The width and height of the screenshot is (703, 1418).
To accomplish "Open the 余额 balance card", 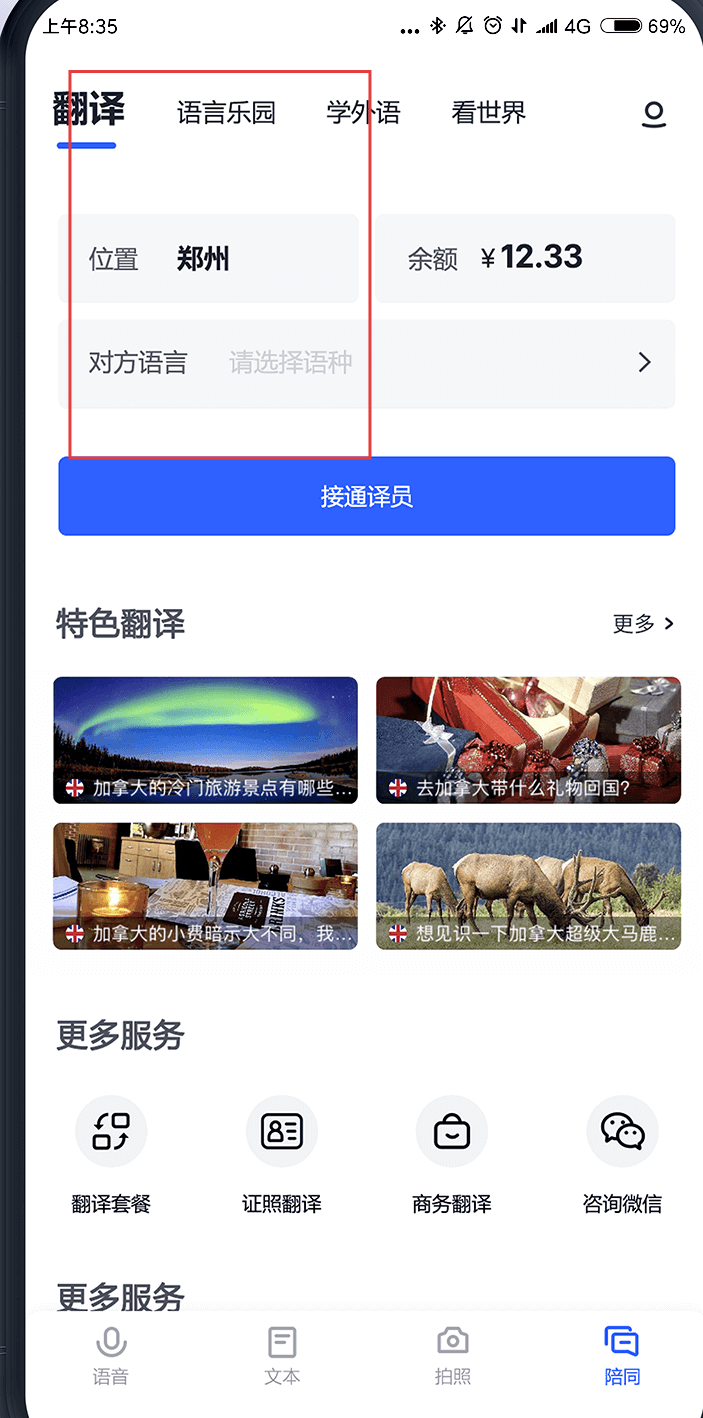I will tap(525, 259).
